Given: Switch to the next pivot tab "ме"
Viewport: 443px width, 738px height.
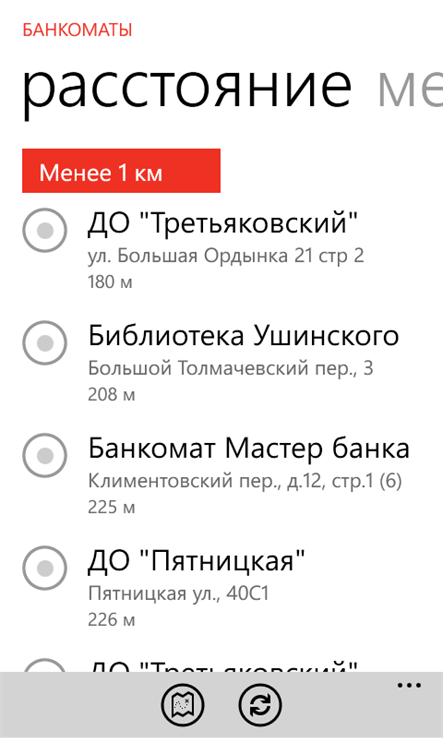Looking at the screenshot, I should pyautogui.click(x=410, y=86).
